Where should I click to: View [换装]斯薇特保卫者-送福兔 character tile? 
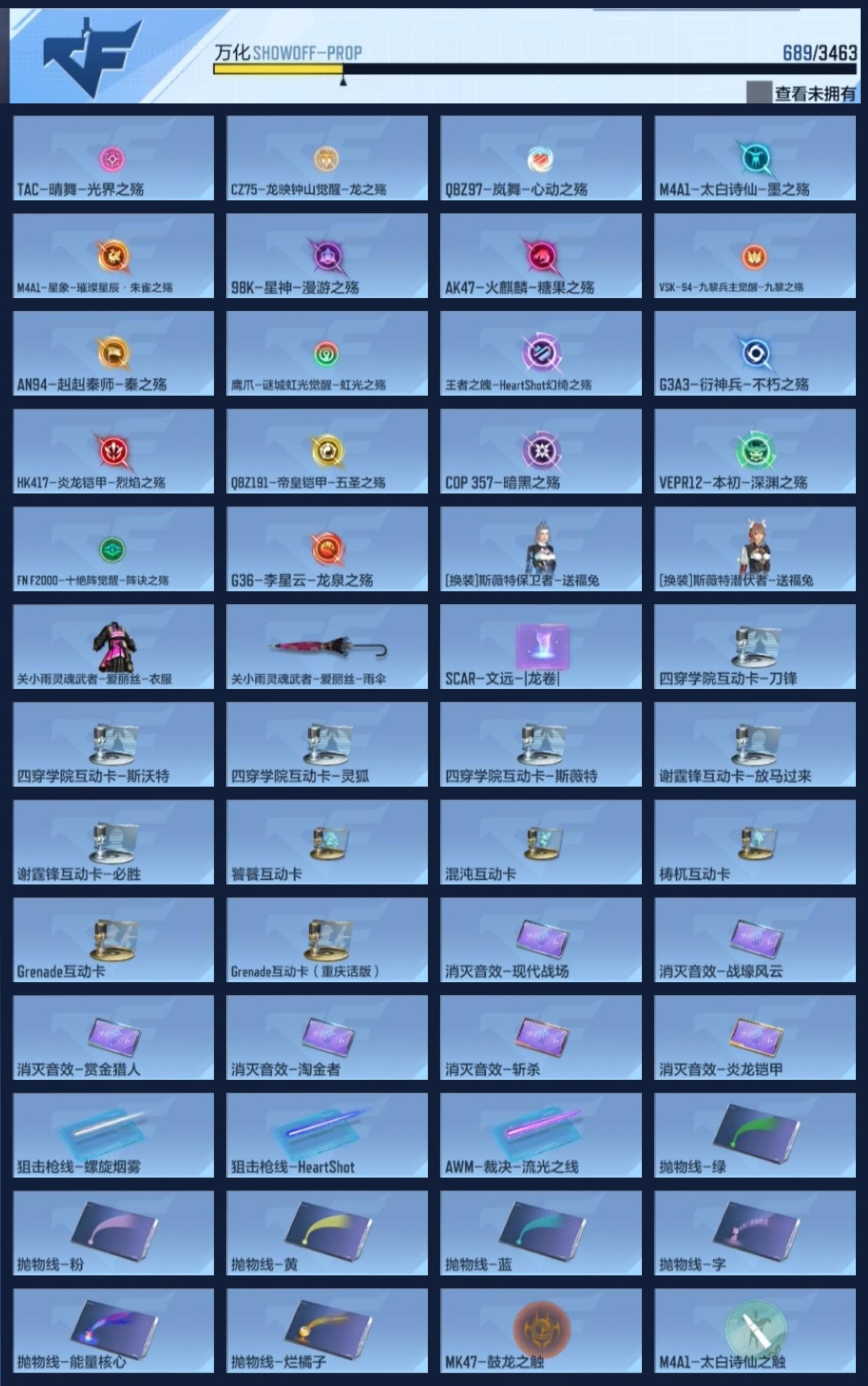click(x=541, y=549)
